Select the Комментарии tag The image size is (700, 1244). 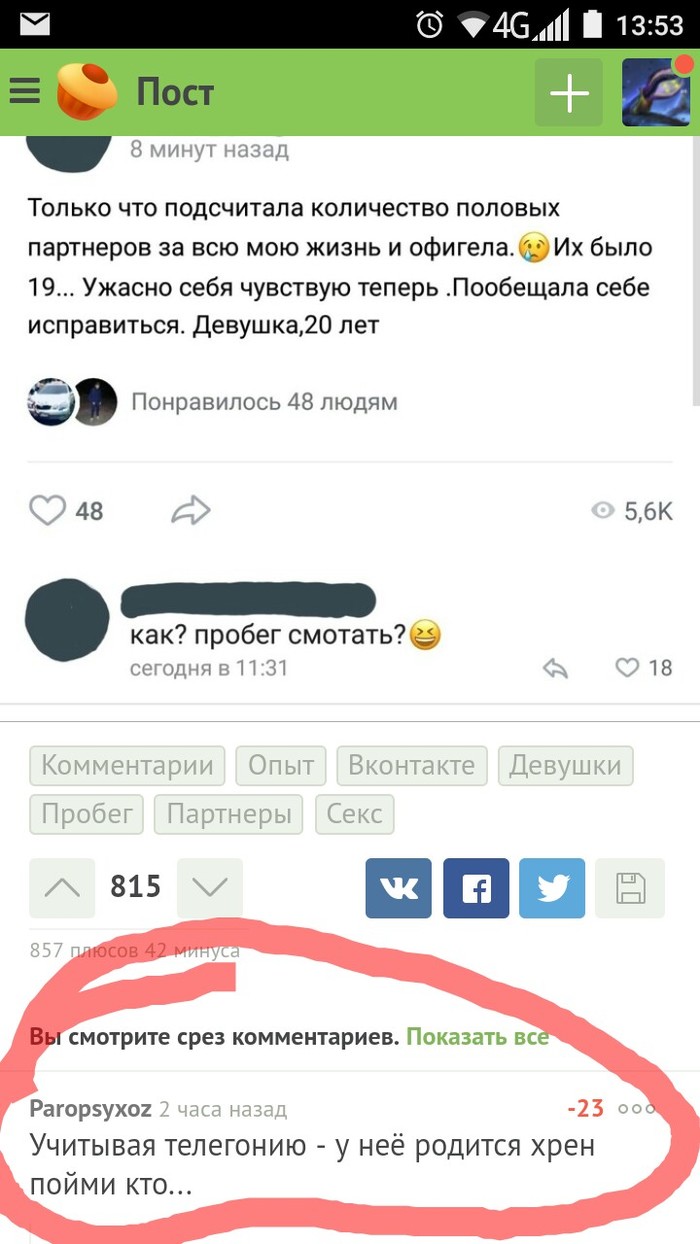point(127,766)
